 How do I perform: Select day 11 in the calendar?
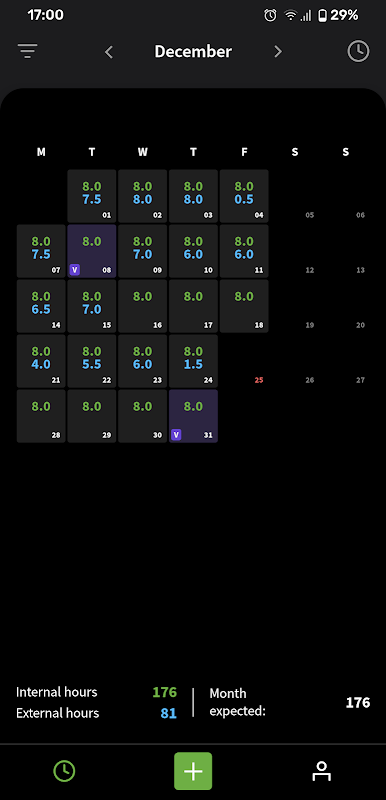click(x=244, y=251)
